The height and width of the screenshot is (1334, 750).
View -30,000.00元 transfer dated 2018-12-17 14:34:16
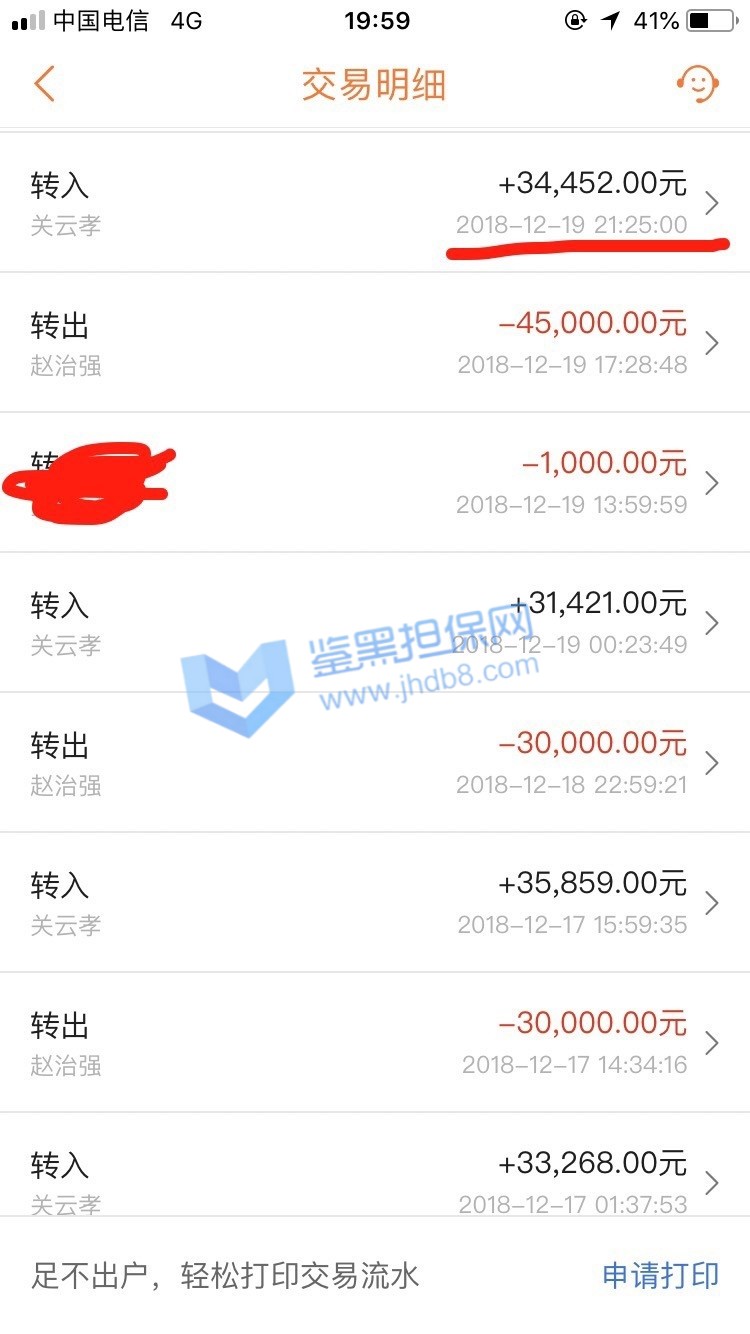point(375,1043)
